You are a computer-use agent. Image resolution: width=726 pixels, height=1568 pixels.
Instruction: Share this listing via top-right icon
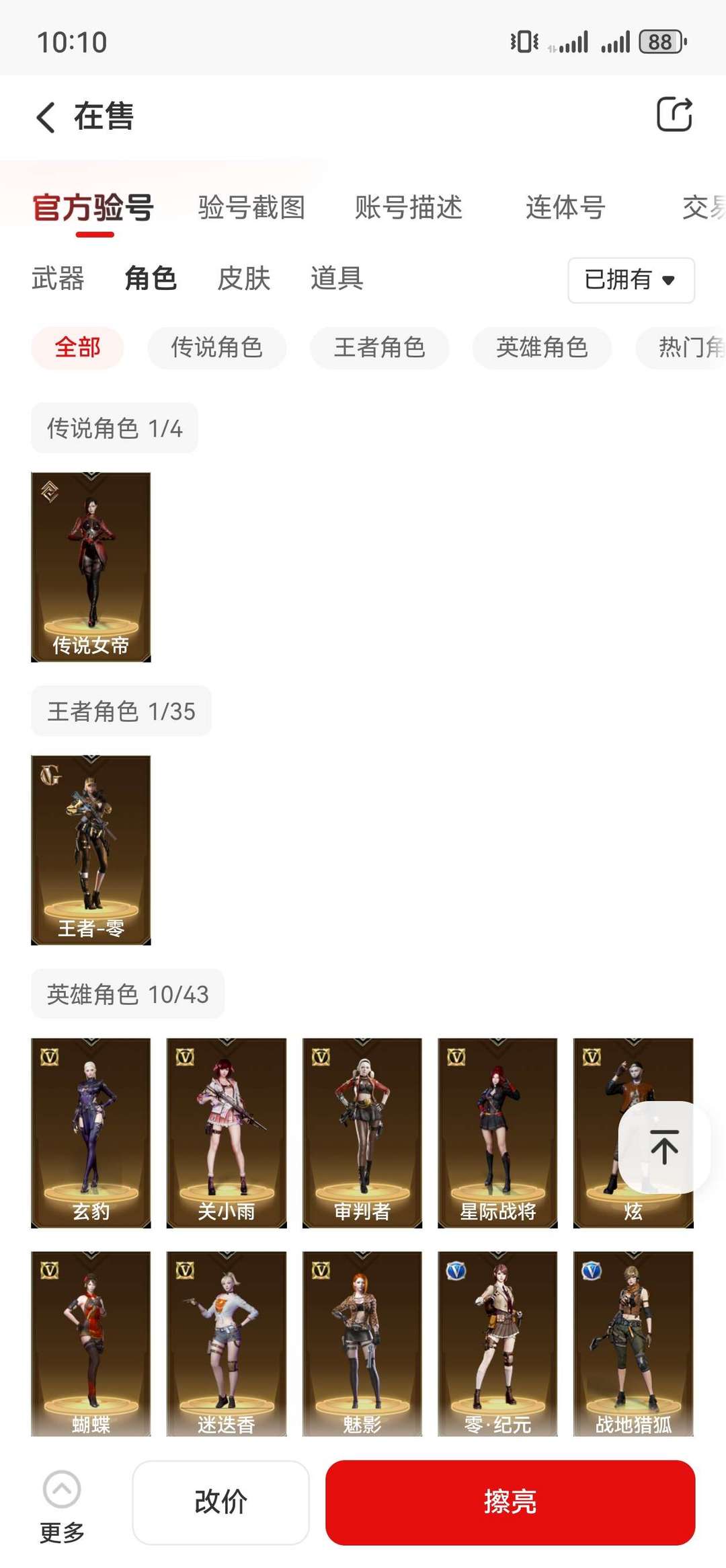pos(674,114)
